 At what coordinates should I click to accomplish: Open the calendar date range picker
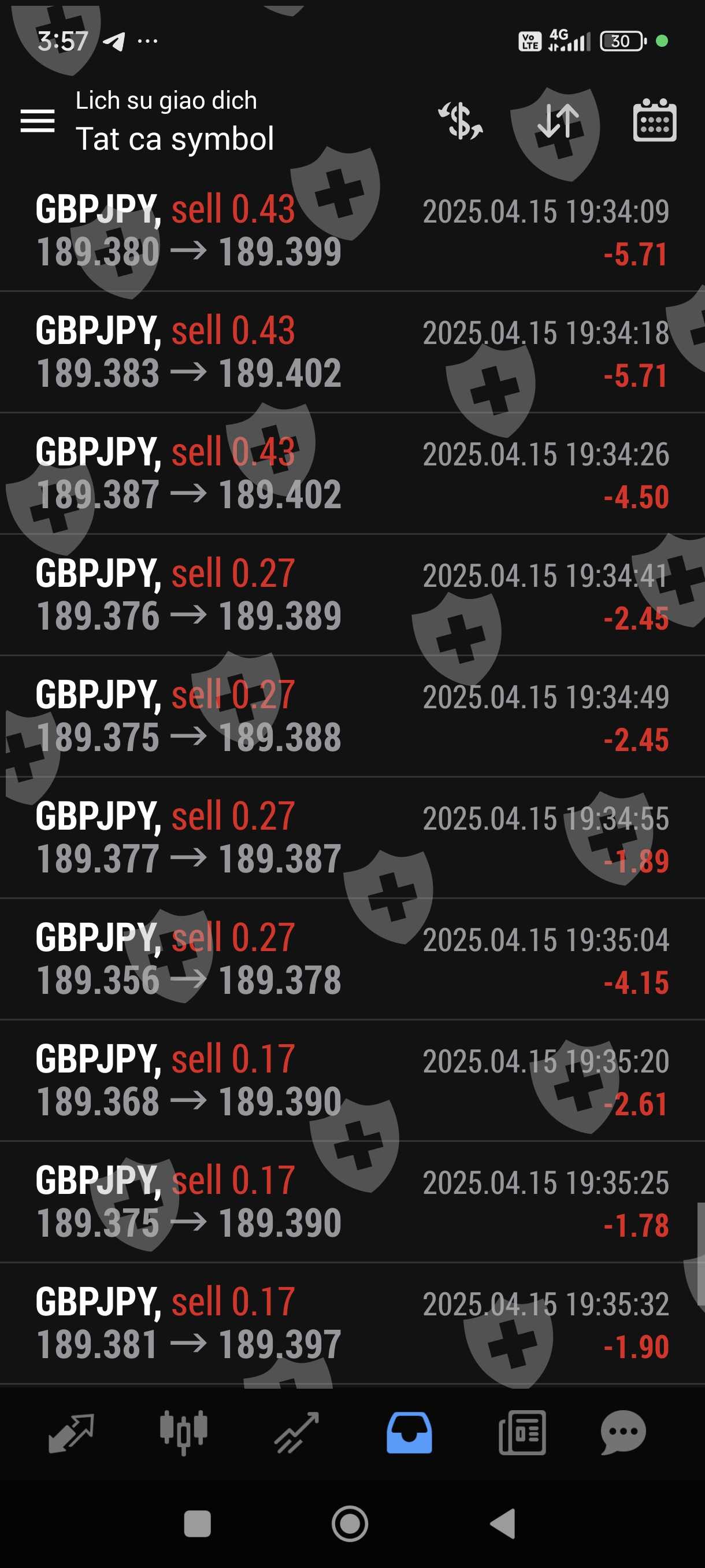coord(655,120)
